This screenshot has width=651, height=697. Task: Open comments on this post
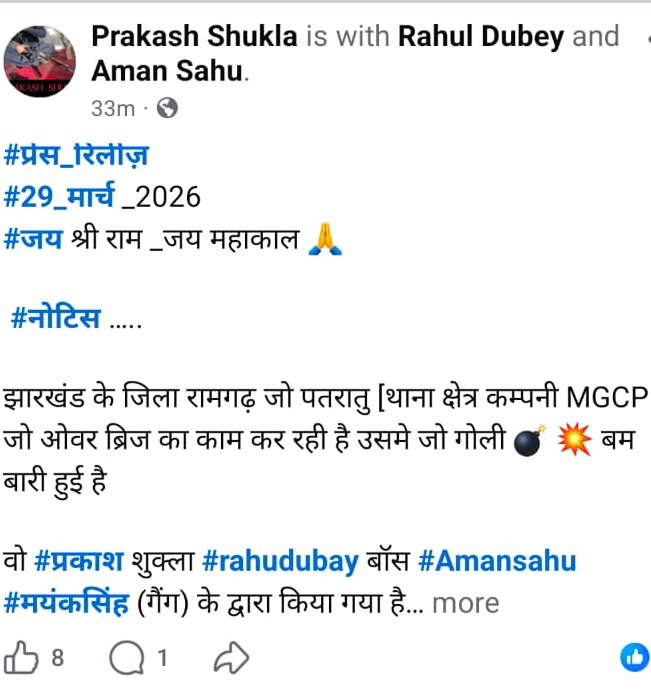[125, 657]
